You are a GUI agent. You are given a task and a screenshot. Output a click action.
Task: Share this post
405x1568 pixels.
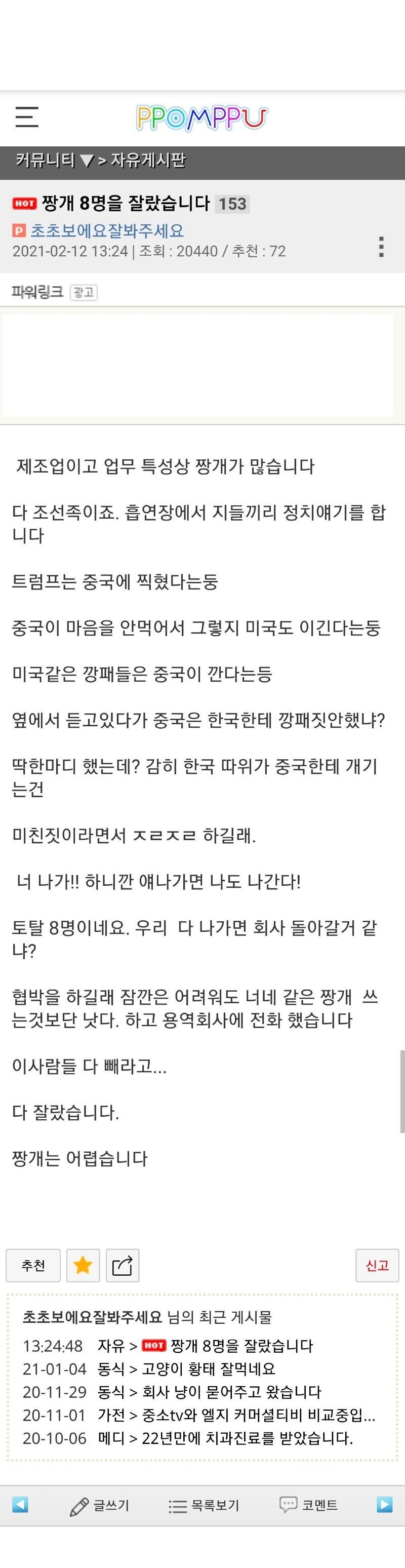pyautogui.click(x=122, y=1266)
